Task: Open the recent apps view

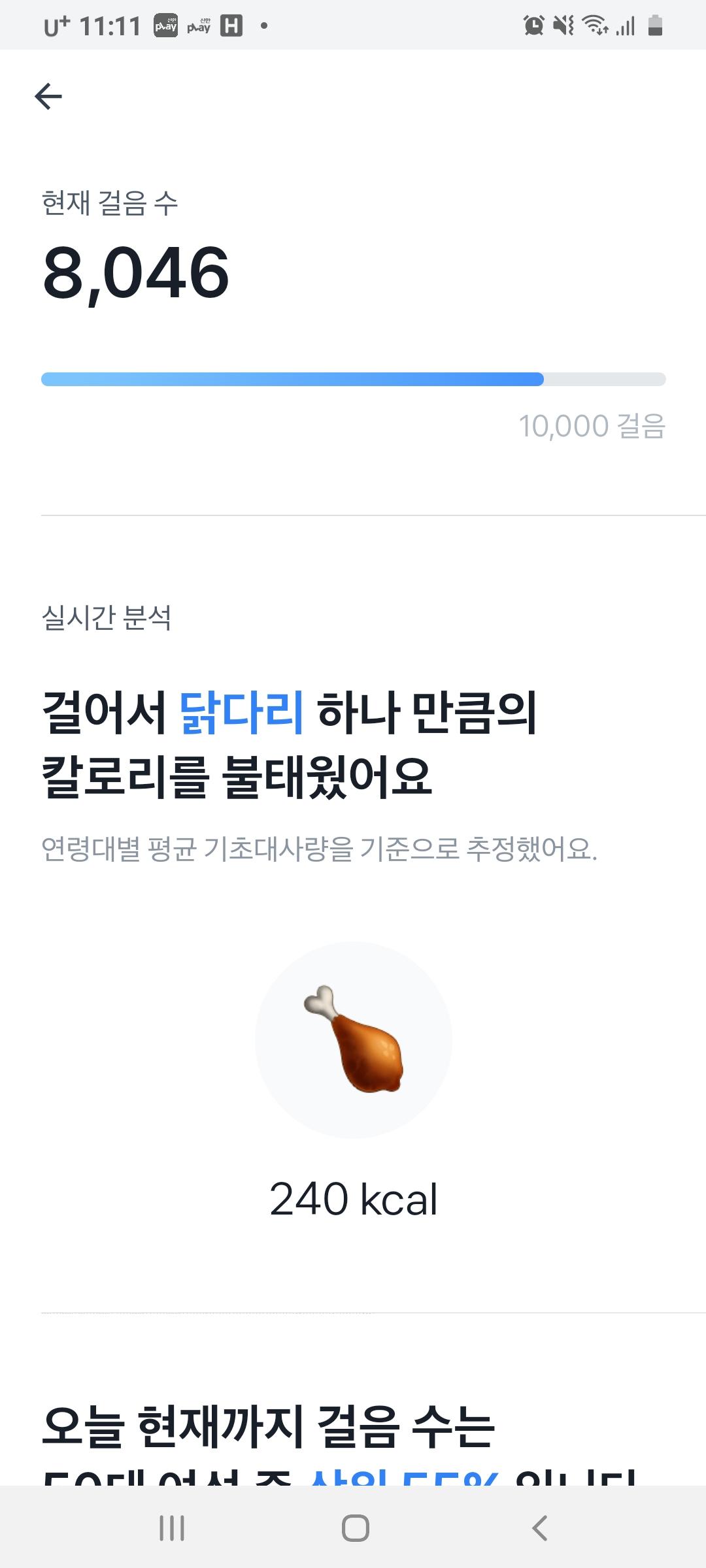Action: (x=172, y=1528)
